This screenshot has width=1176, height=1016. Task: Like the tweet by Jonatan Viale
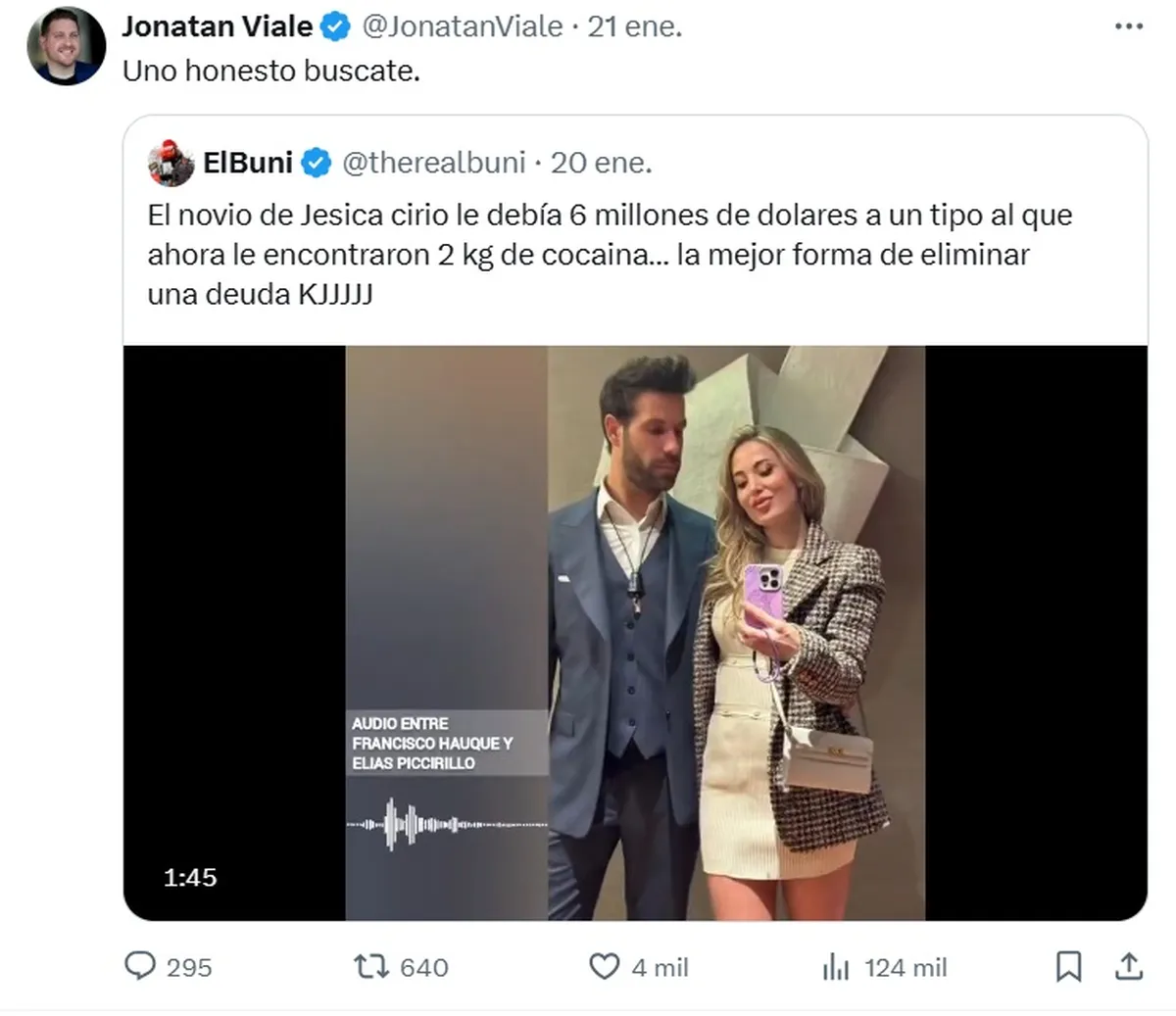coord(605,967)
